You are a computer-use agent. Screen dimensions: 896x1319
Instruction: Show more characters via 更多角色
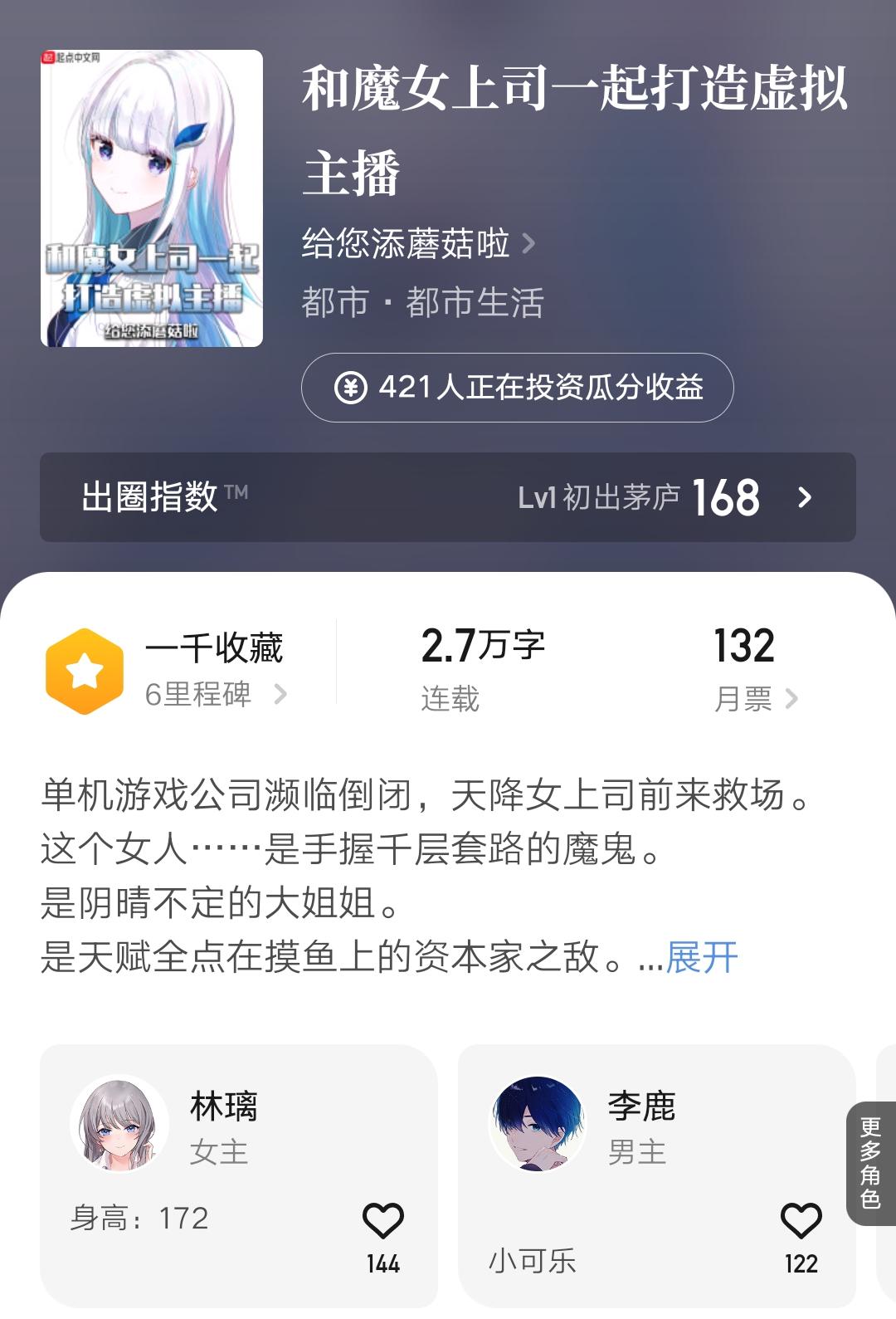pyautogui.click(x=870, y=1163)
